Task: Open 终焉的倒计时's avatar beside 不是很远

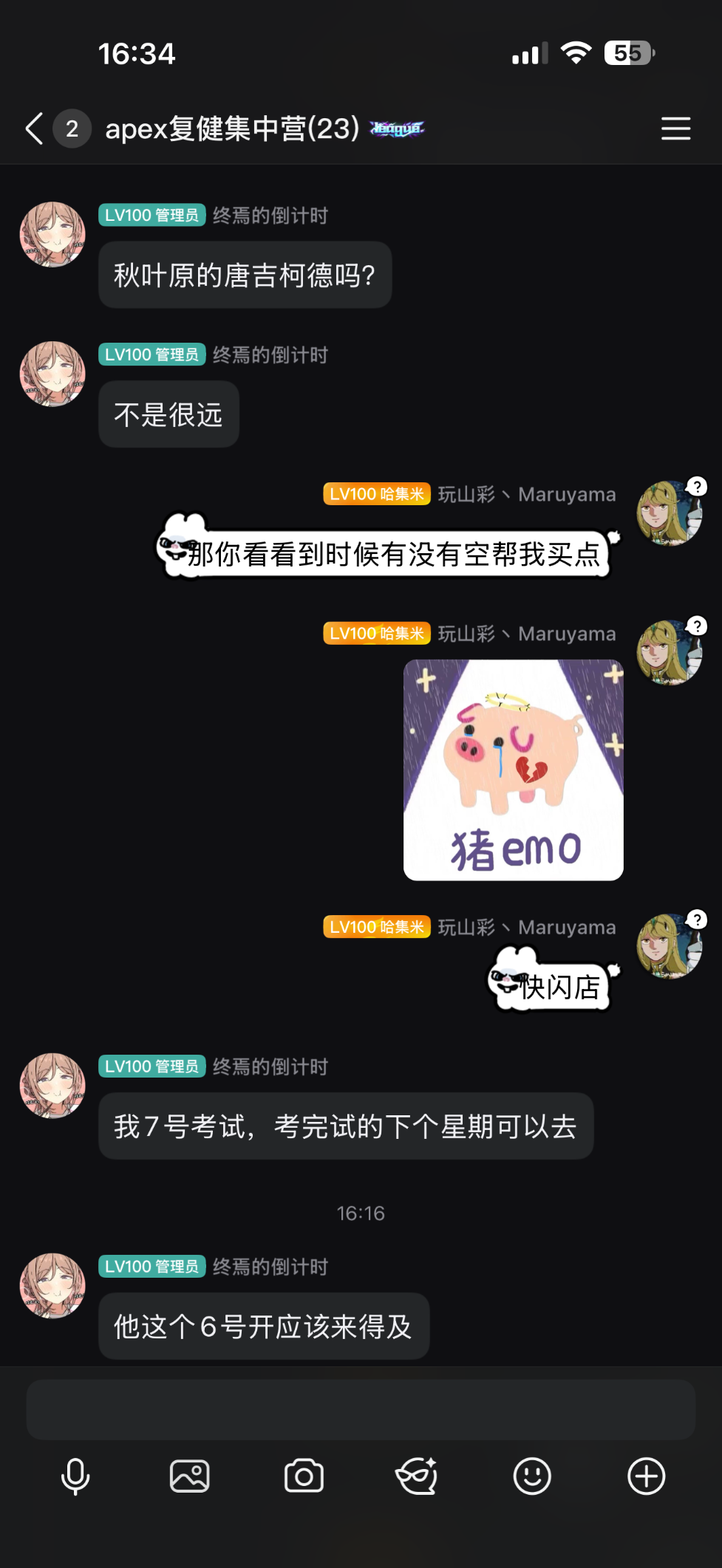Action: coord(52,374)
